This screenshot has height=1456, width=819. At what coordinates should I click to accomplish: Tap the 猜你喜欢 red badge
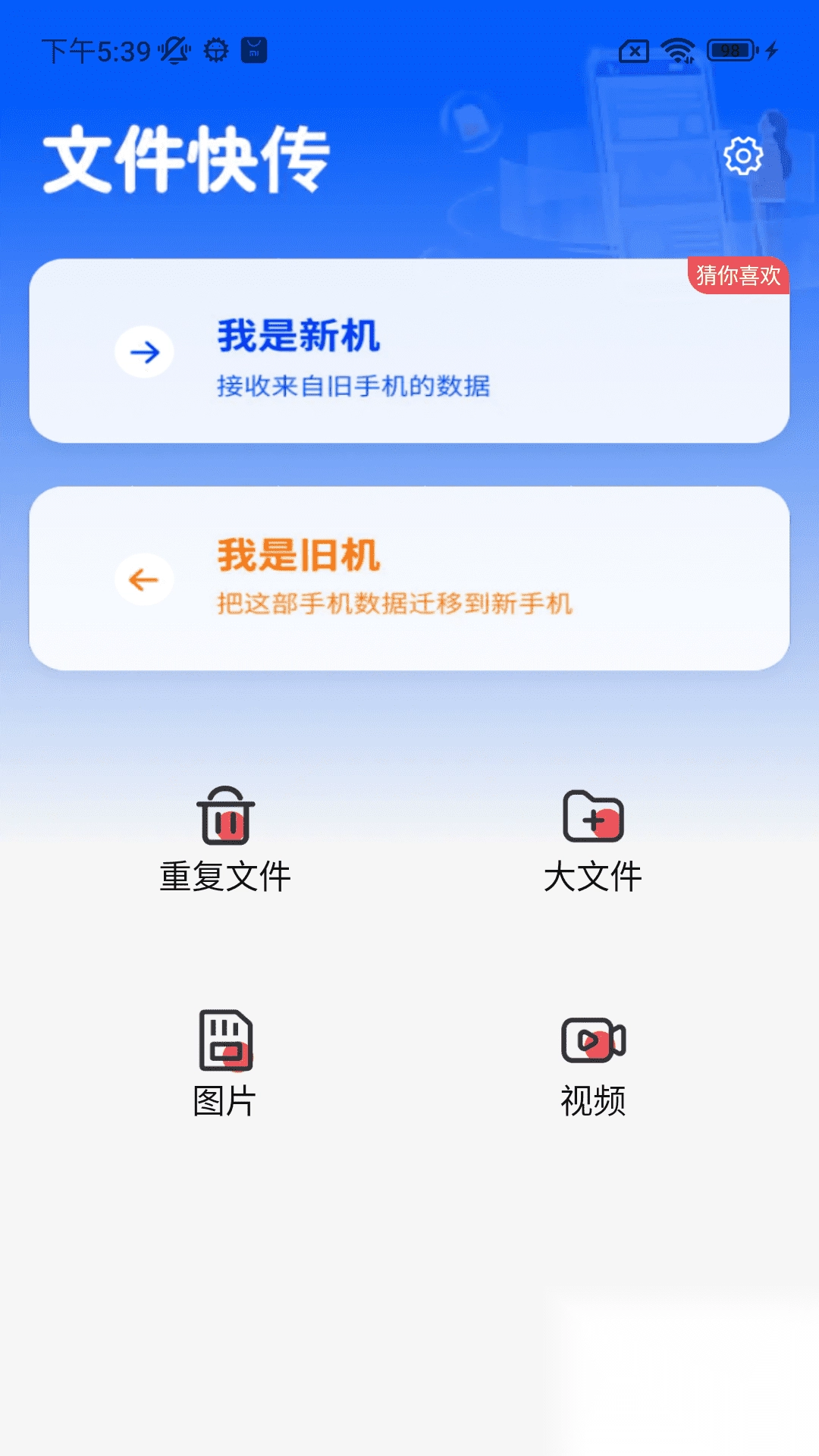tap(738, 278)
